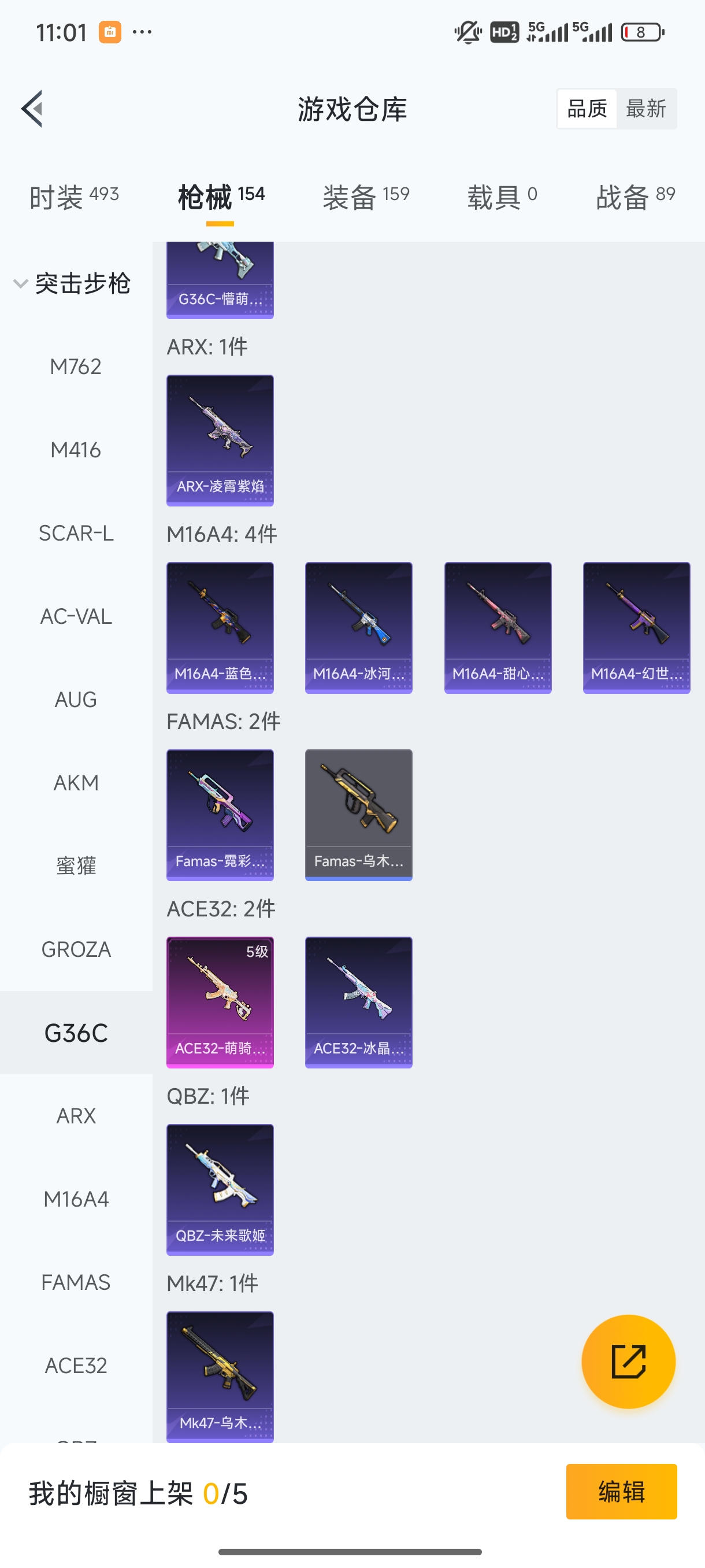Sort items by 最新
The image size is (705, 1568).
pyautogui.click(x=645, y=109)
